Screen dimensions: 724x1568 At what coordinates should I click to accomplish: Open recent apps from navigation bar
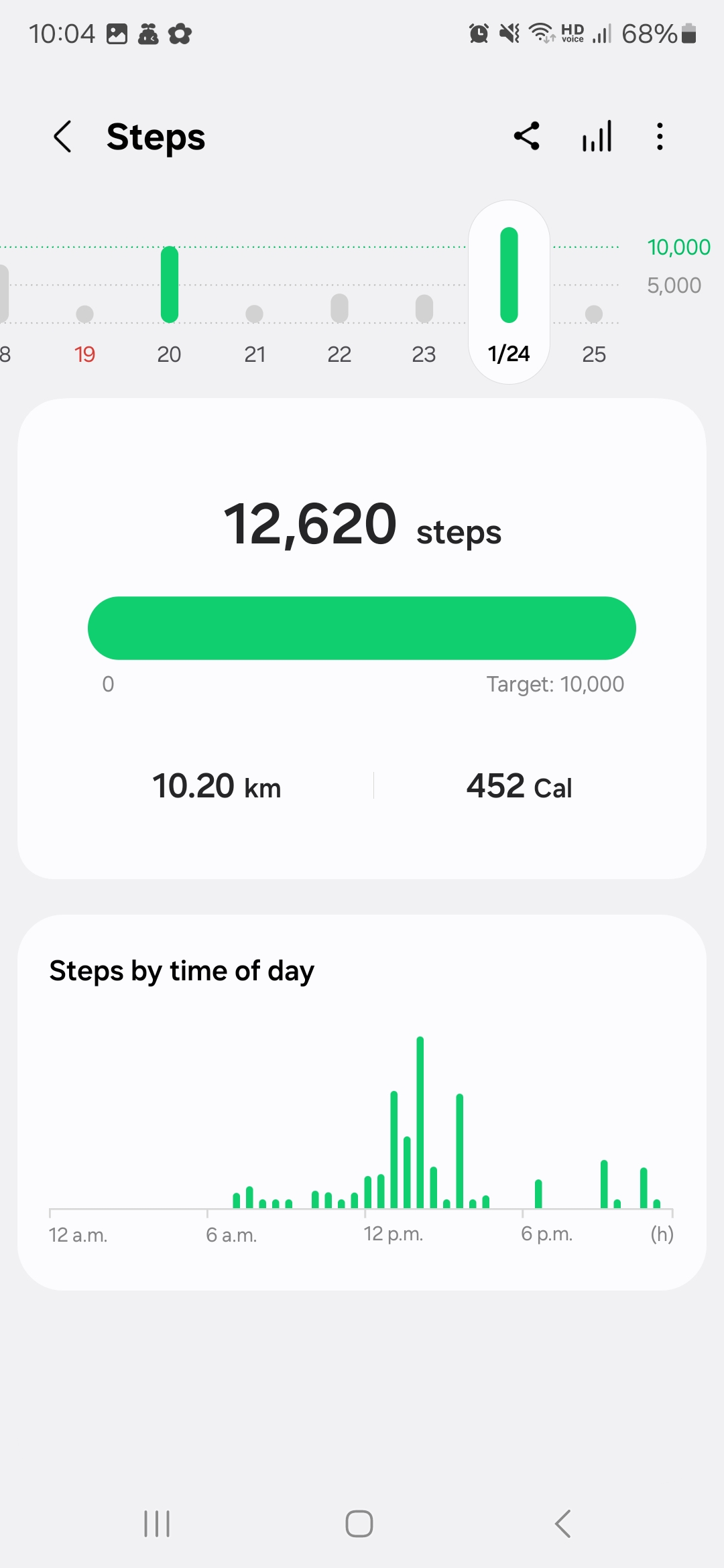[x=157, y=1523]
